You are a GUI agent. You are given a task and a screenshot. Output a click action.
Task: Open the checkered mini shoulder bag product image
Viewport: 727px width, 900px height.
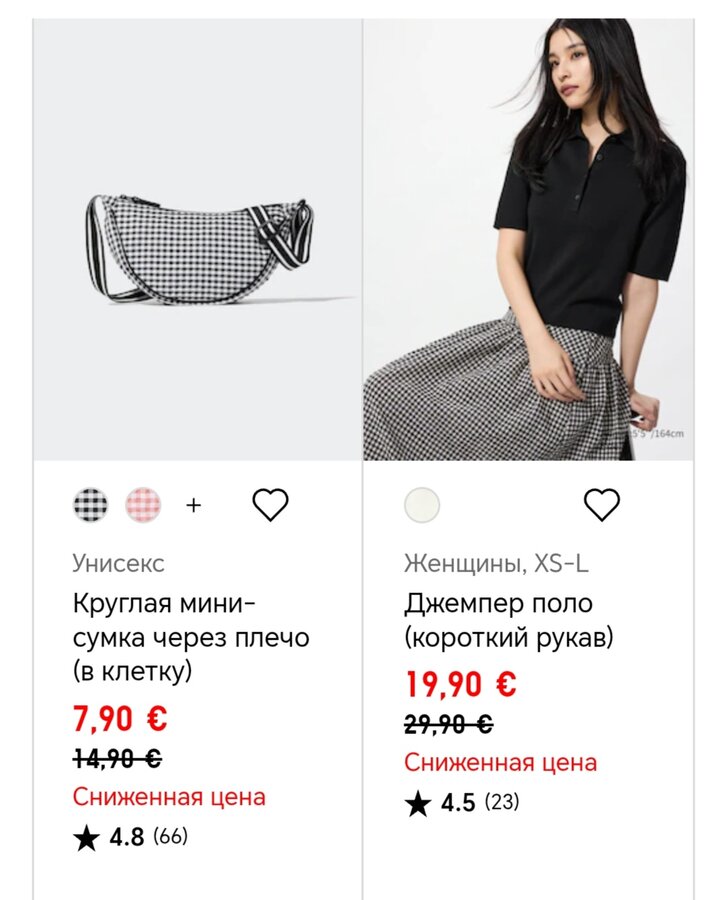pos(198,240)
